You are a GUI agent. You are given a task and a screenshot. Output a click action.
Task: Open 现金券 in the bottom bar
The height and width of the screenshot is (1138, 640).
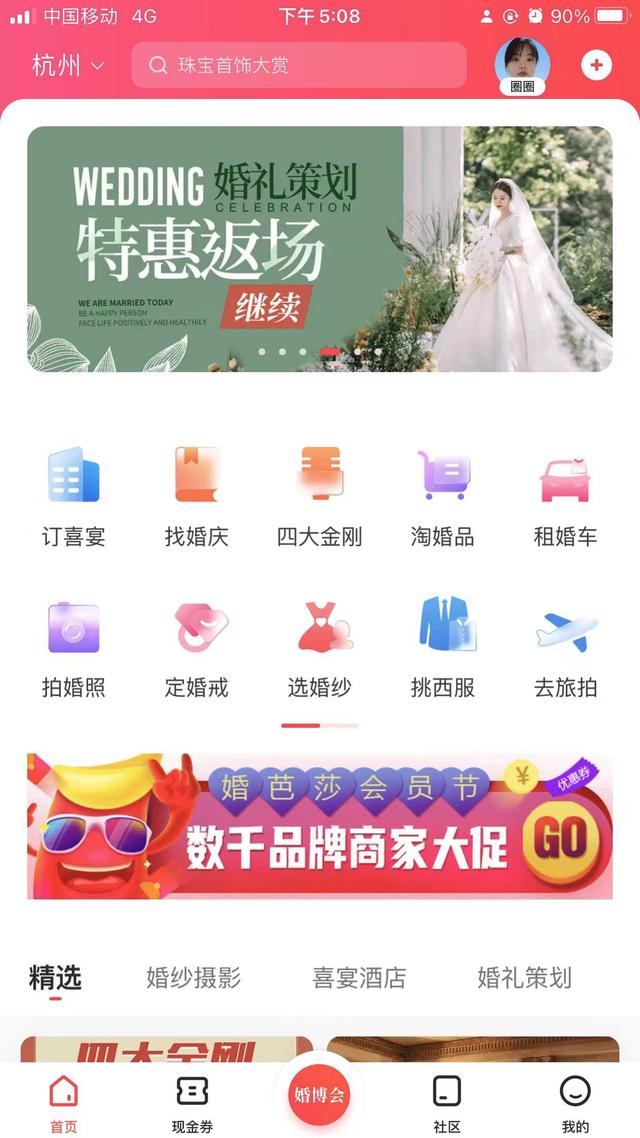pyautogui.click(x=192, y=1103)
